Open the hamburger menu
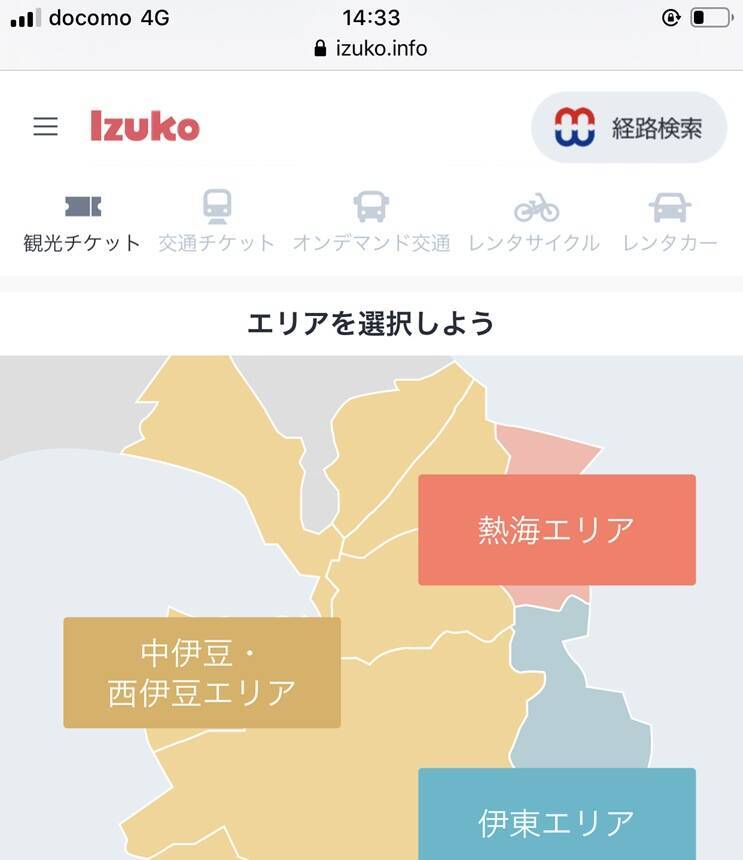 [x=45, y=127]
